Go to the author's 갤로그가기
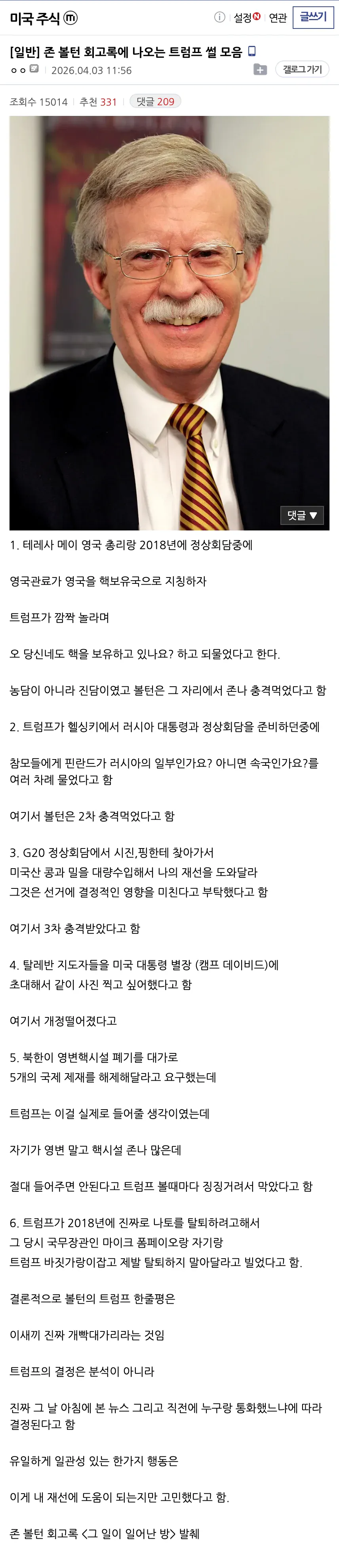 click(x=302, y=69)
